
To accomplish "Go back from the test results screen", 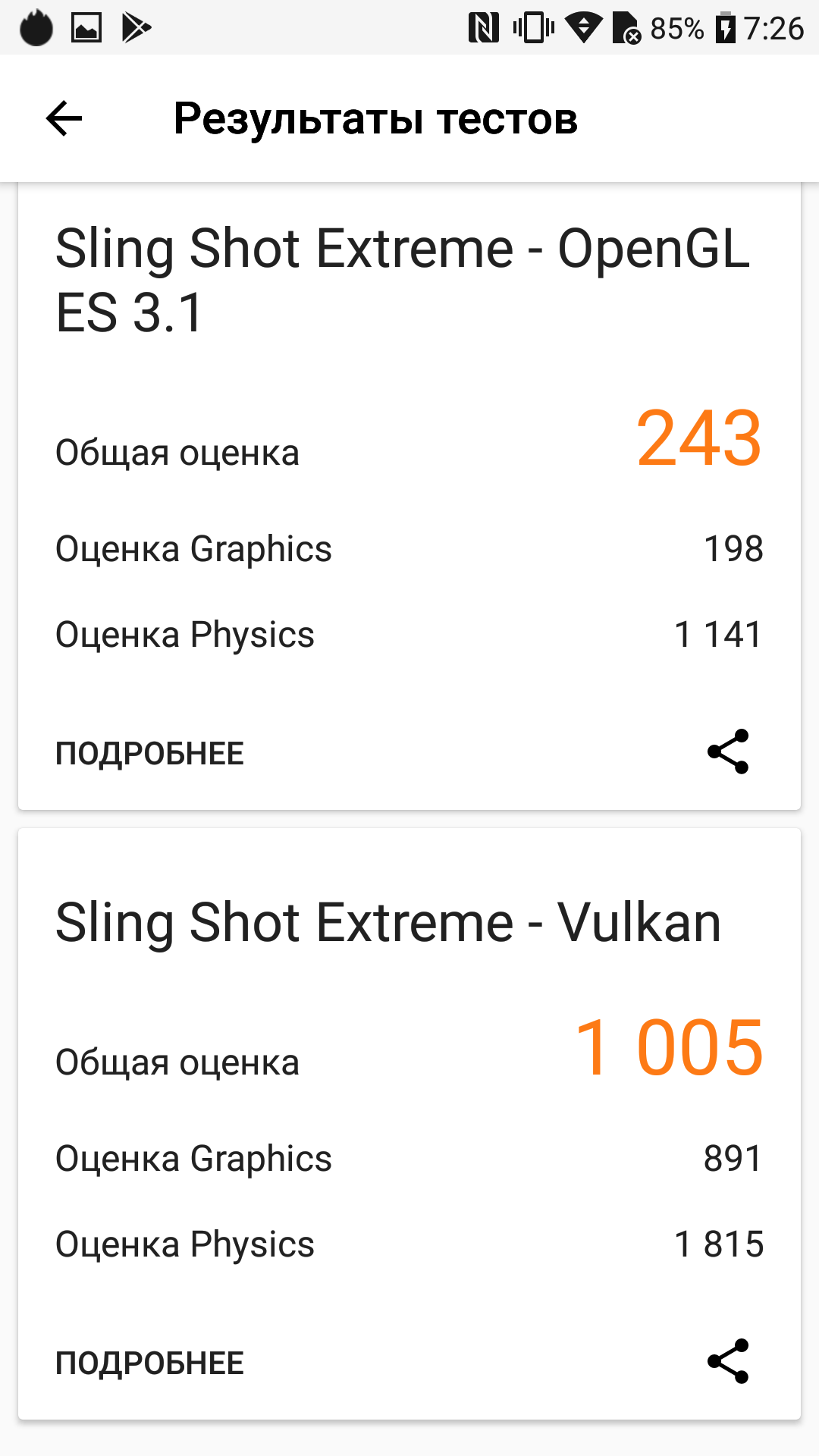I will 64,119.
